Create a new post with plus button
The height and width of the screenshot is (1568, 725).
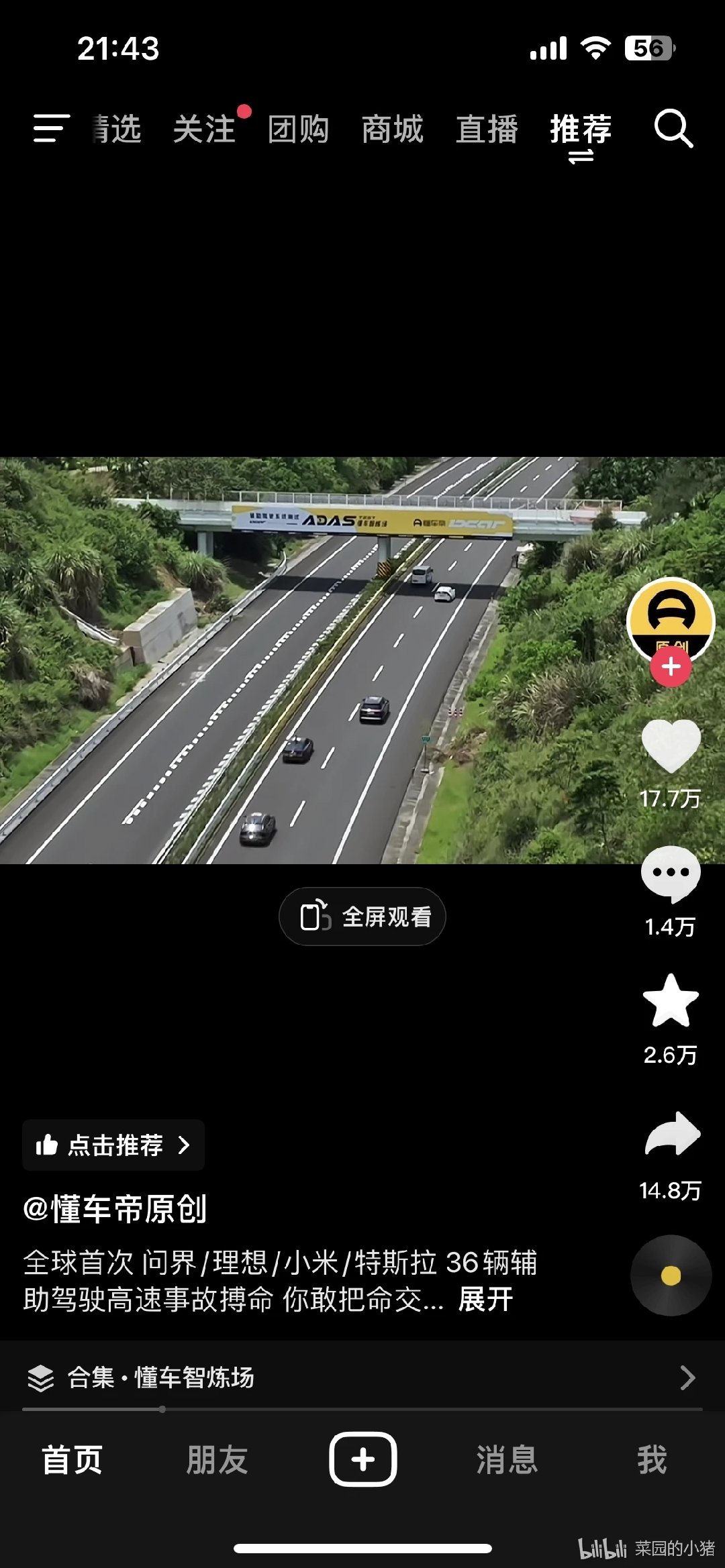[x=362, y=1459]
